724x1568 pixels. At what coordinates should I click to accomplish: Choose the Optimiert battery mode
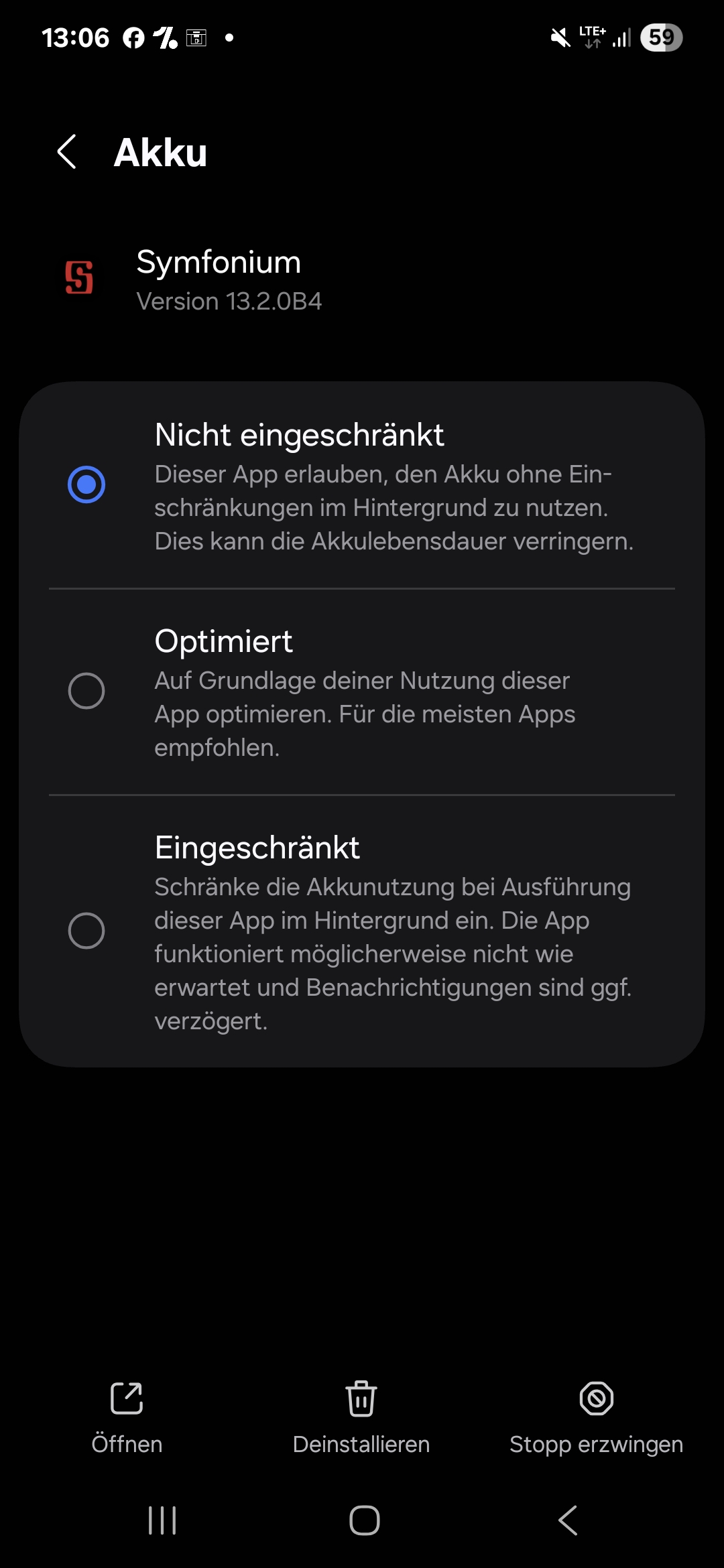coord(86,691)
